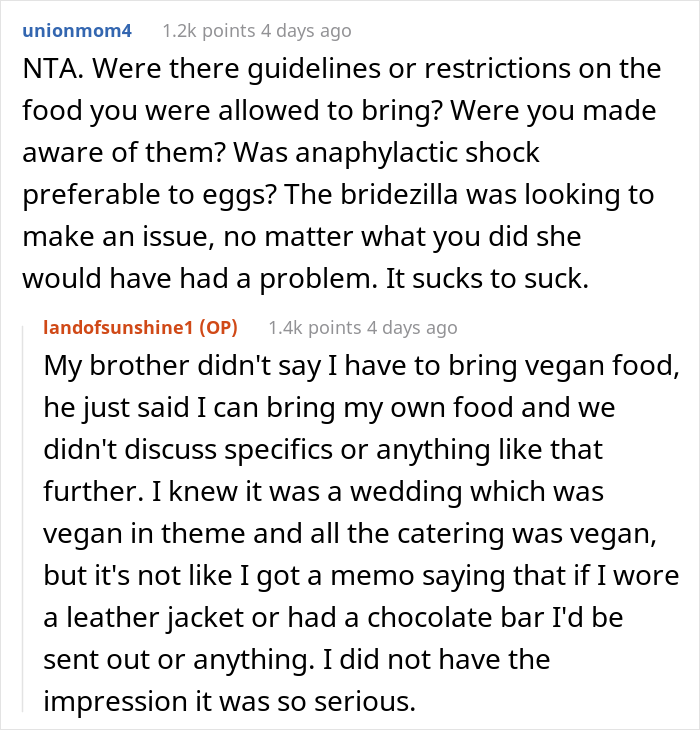View landofsunshine1's user profile
The height and width of the screenshot is (730, 700).
point(120,327)
